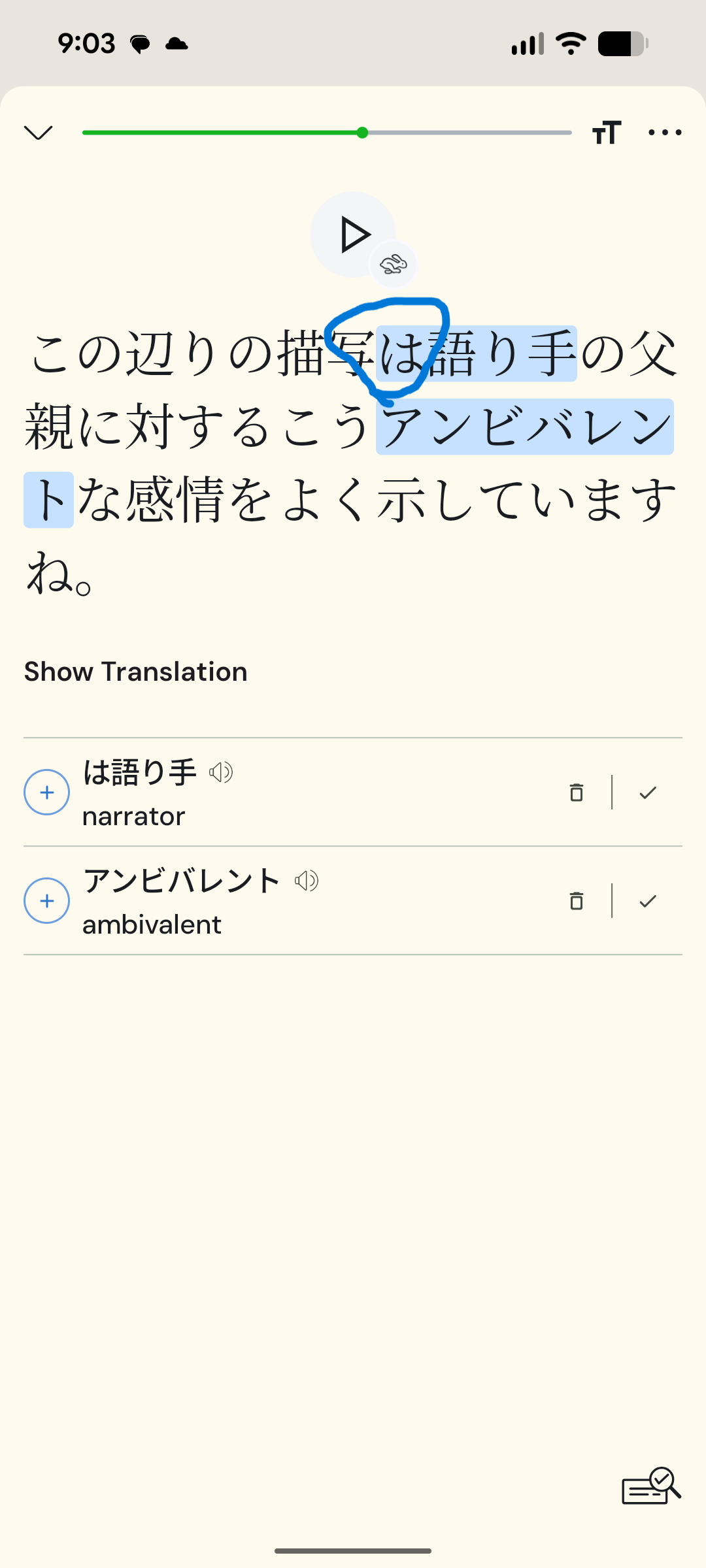This screenshot has height=1568, width=706.
Task: Select the highlighted word アンビバレン in the sentence
Action: point(524,427)
